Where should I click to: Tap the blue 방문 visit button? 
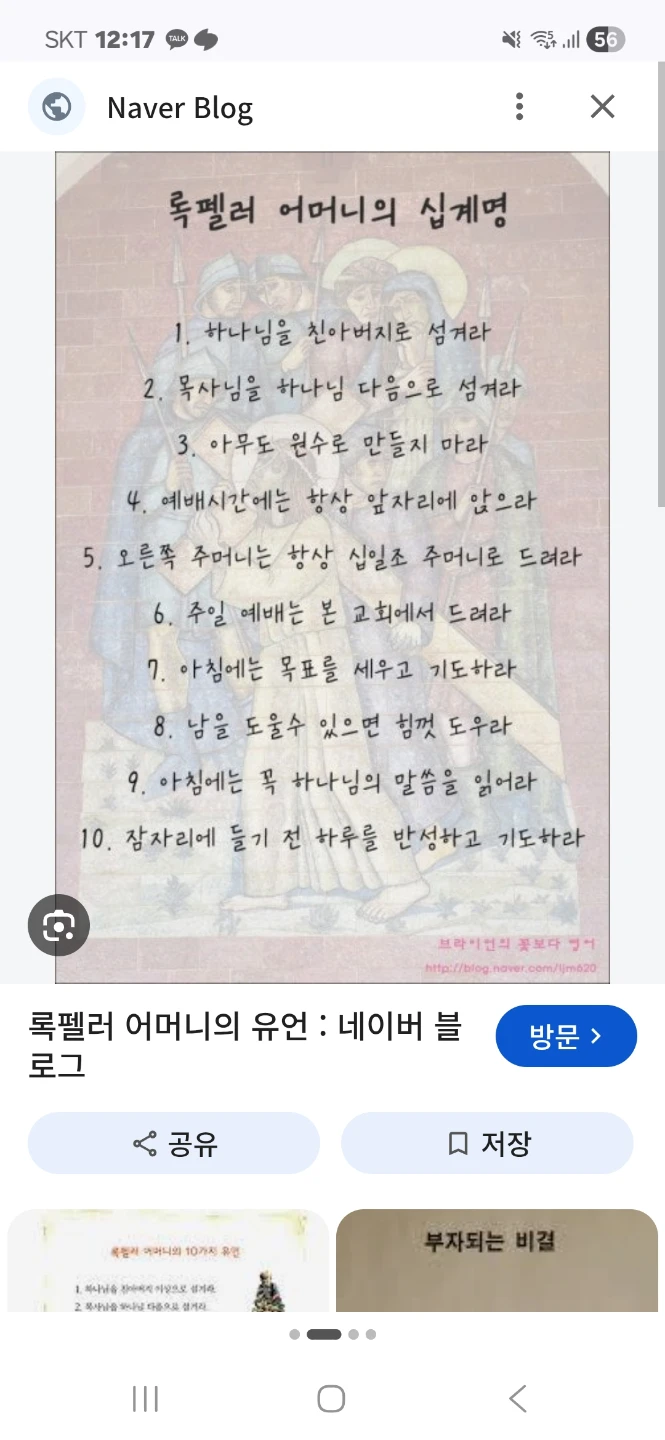point(566,1036)
